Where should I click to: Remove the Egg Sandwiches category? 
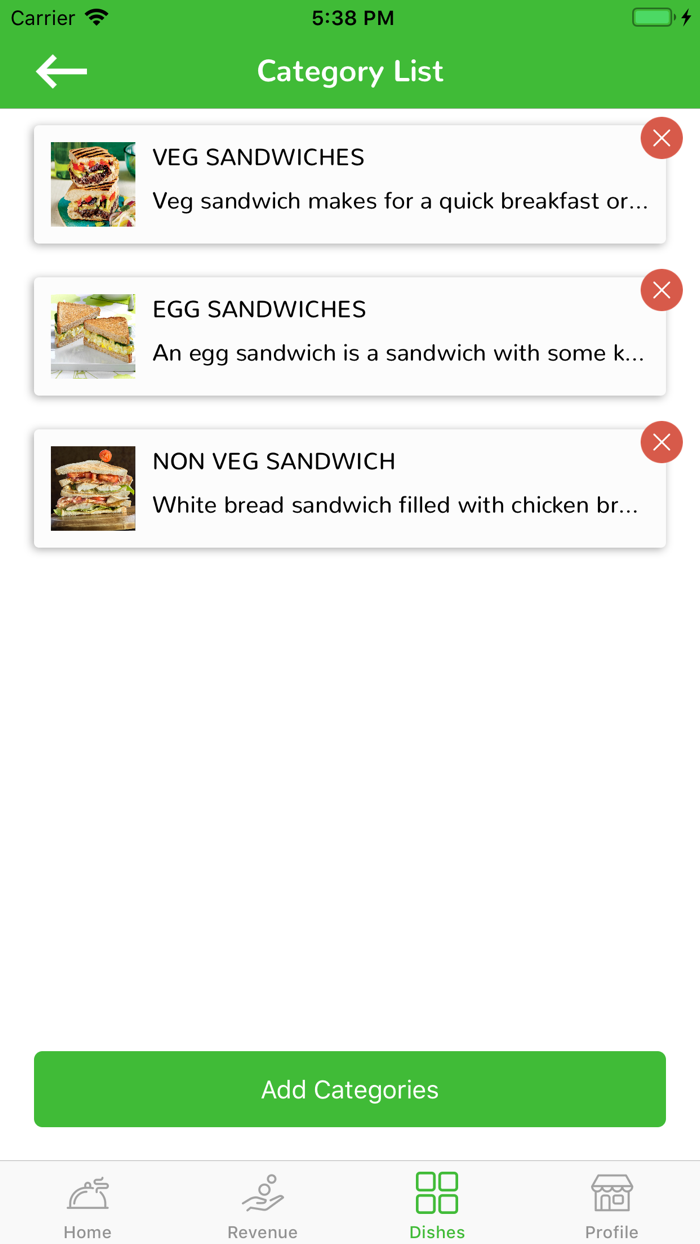661,290
